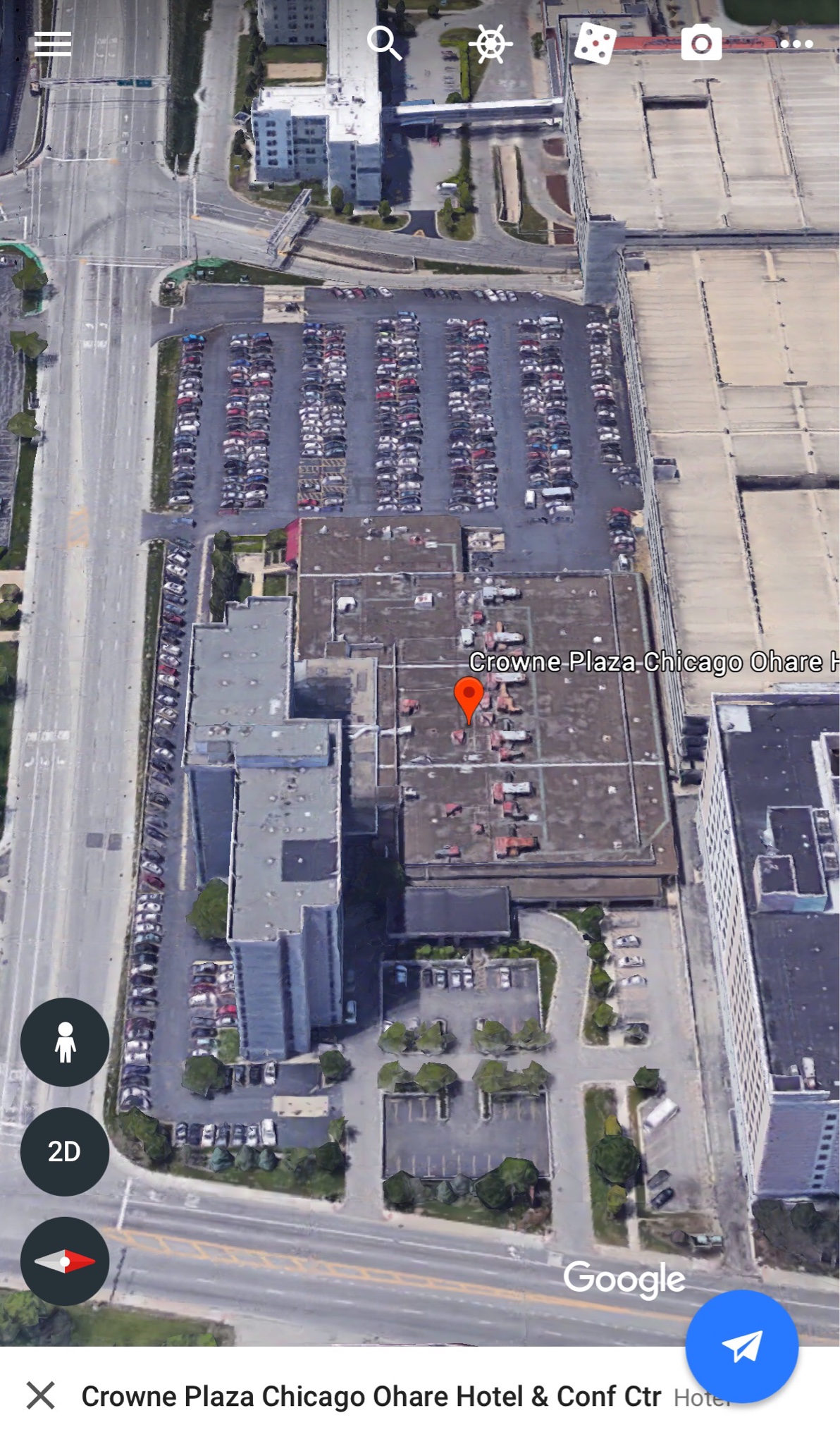Screen dimensions: 840x1444
Task: Open Crowne Plaza Chicago Ohare Hotel details
Action: click(x=371, y=1396)
